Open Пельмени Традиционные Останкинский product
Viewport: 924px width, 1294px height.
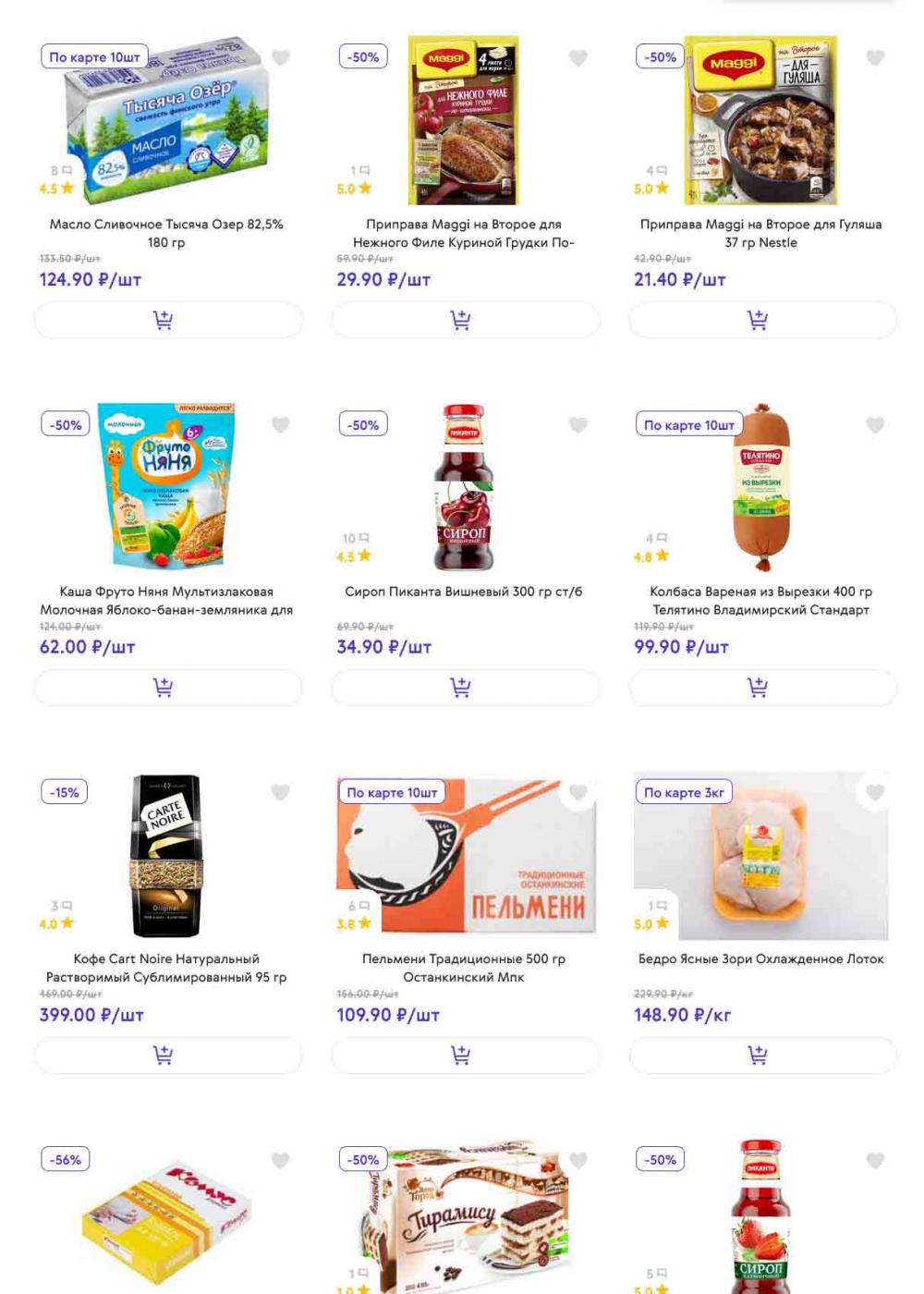point(464,967)
